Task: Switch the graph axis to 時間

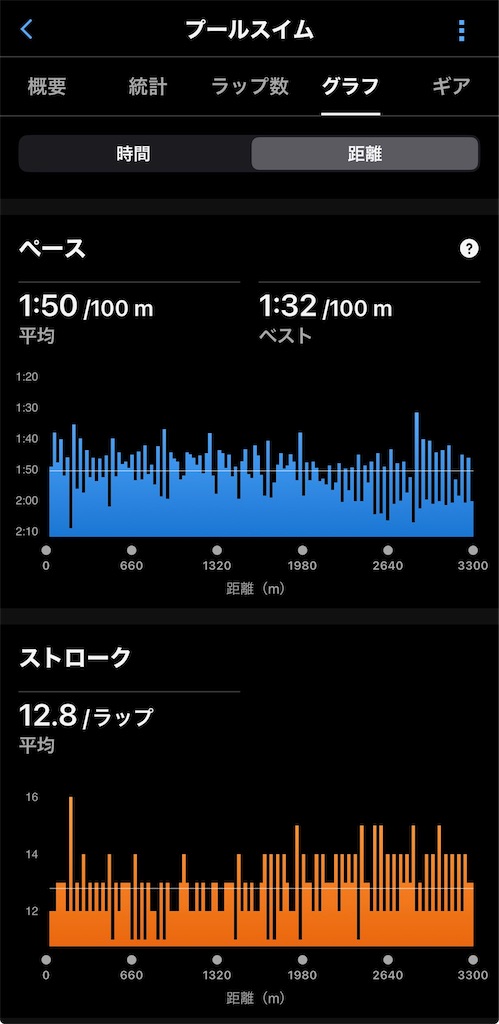Action: [x=135, y=154]
